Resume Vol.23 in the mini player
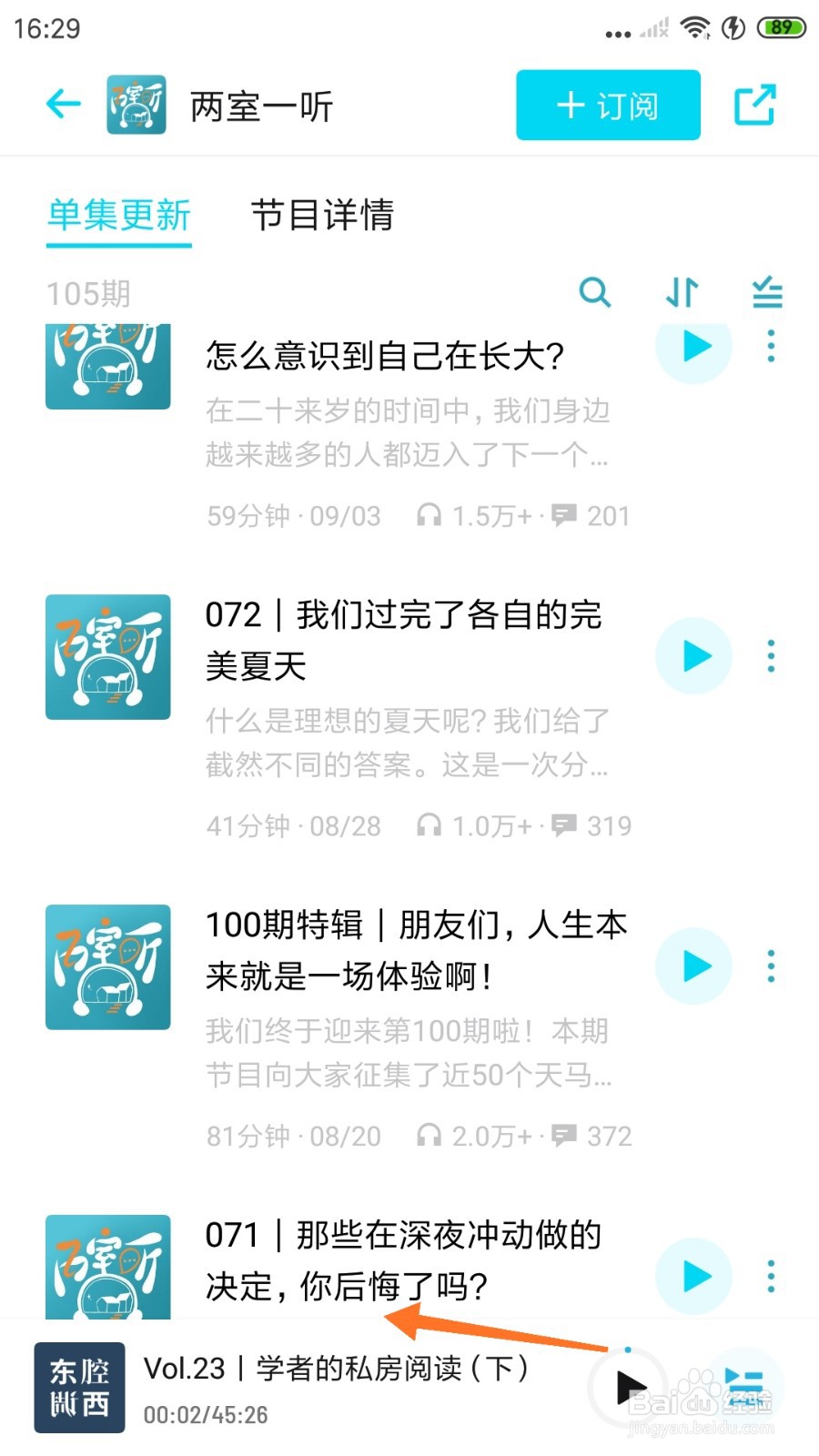The width and height of the screenshot is (819, 1456). tap(630, 1389)
